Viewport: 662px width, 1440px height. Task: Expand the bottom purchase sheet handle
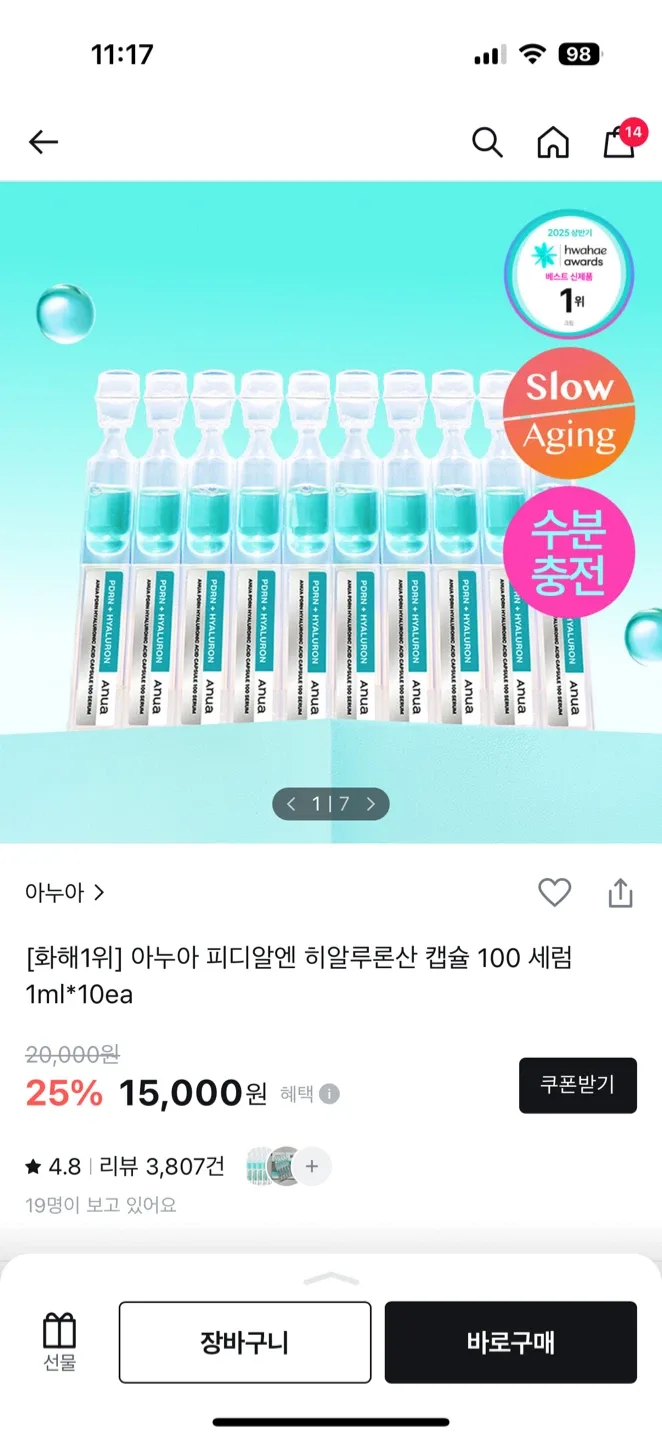coord(331,1279)
